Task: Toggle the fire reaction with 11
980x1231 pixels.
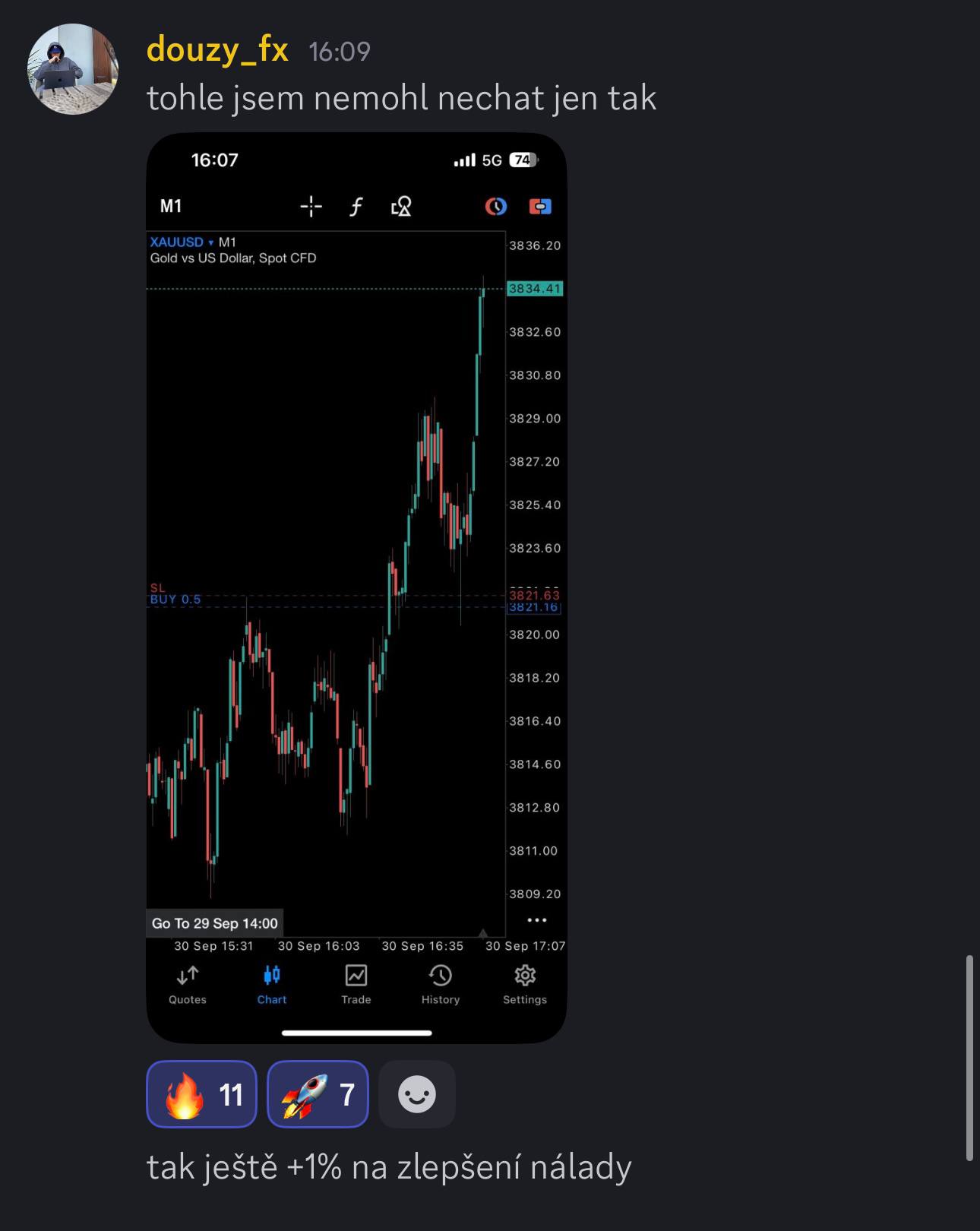Action: tap(201, 1094)
